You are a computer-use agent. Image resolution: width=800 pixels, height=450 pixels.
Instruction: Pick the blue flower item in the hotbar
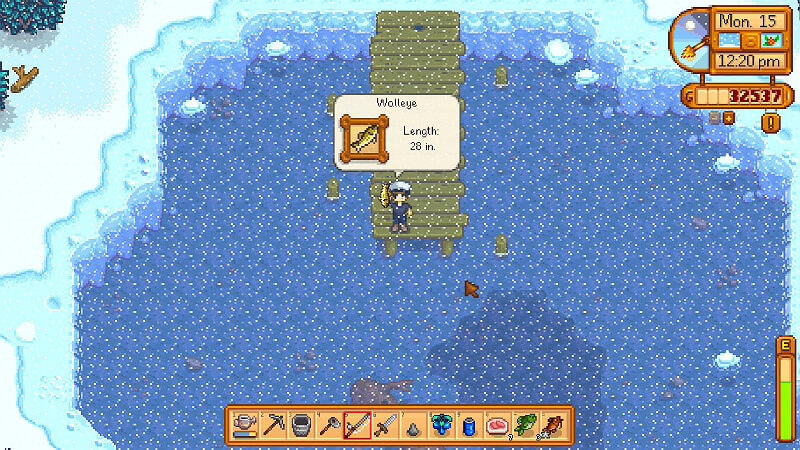pyautogui.click(x=440, y=425)
